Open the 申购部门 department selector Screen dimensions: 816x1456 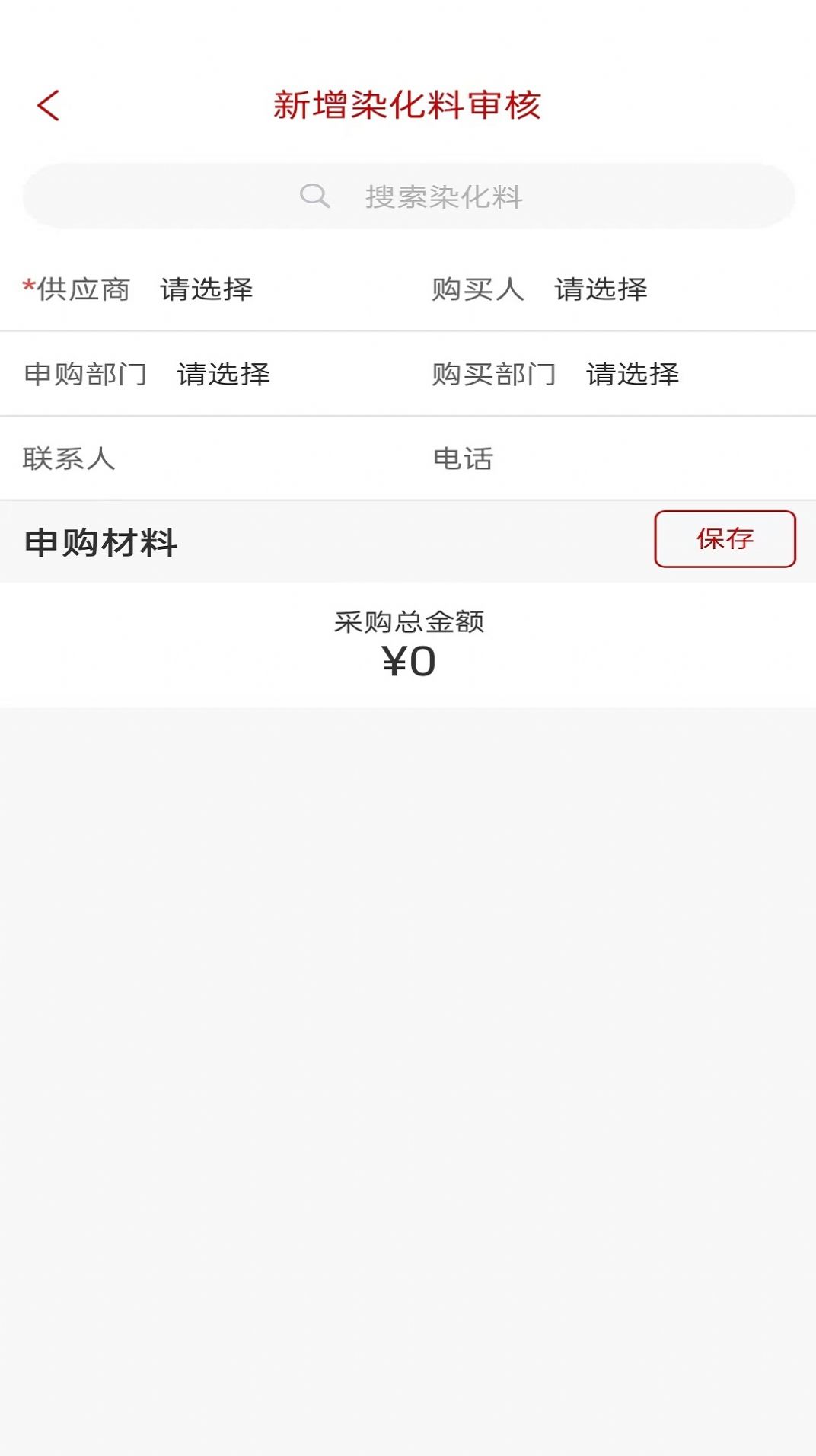pos(225,374)
